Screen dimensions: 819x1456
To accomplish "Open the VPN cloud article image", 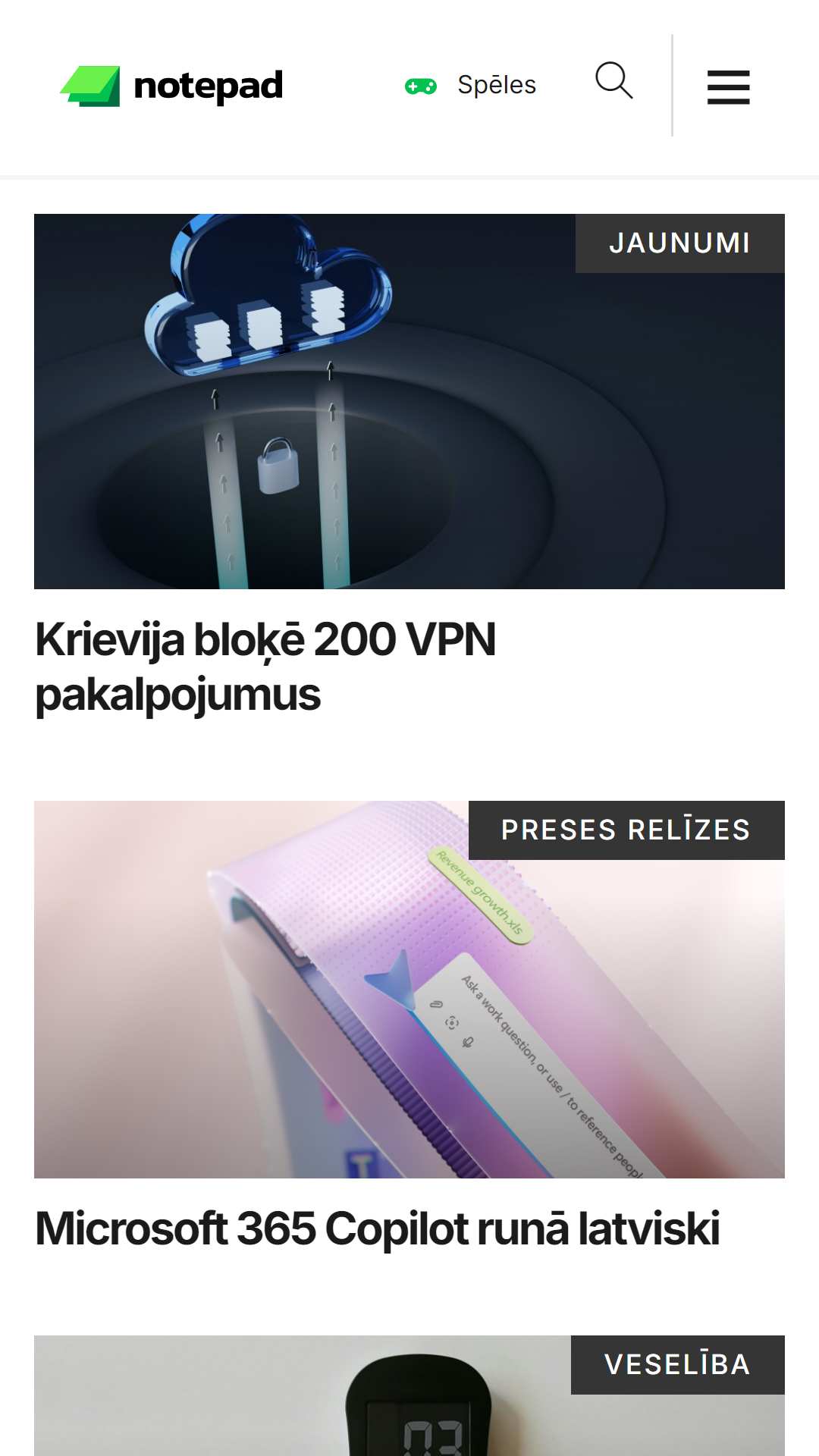I will pyautogui.click(x=409, y=401).
